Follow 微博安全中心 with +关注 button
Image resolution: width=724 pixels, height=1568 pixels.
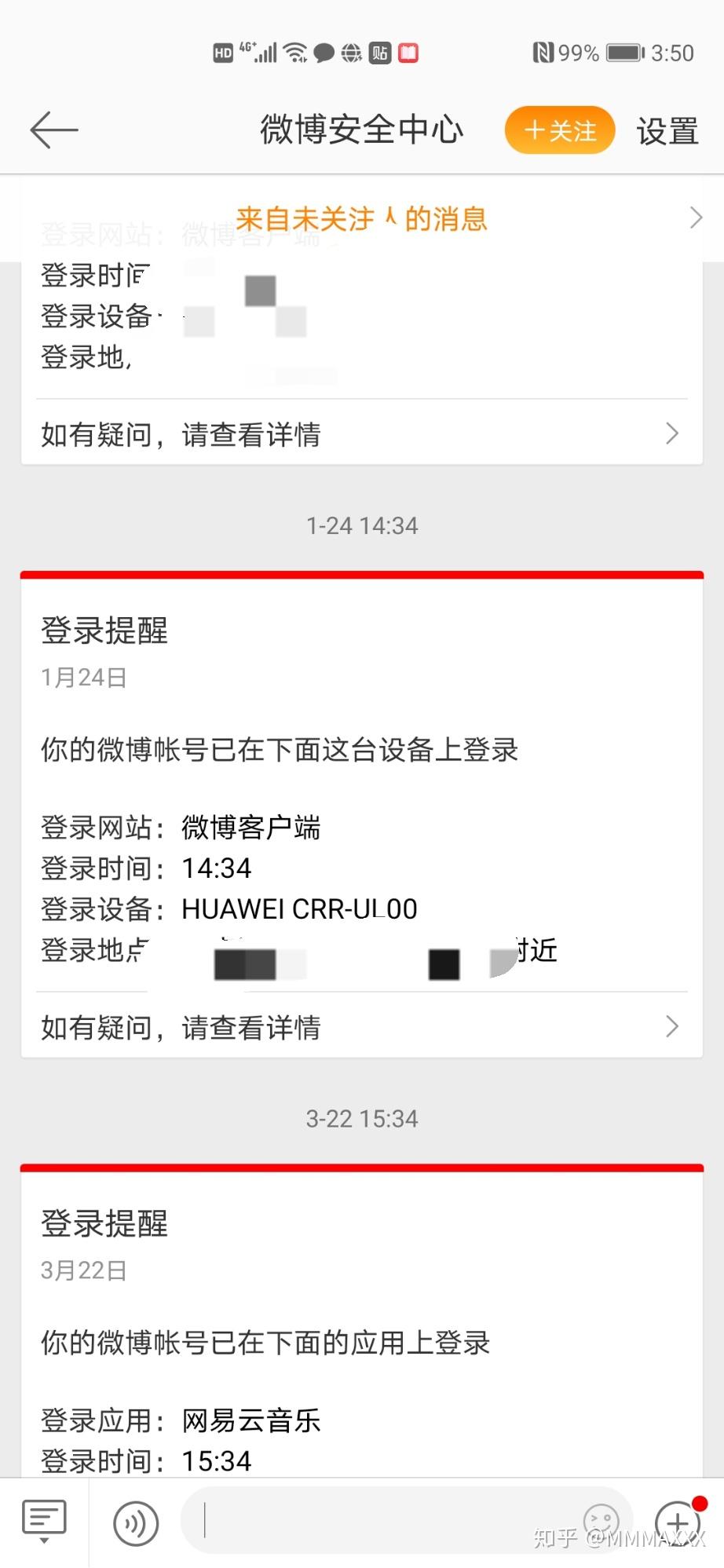(559, 130)
